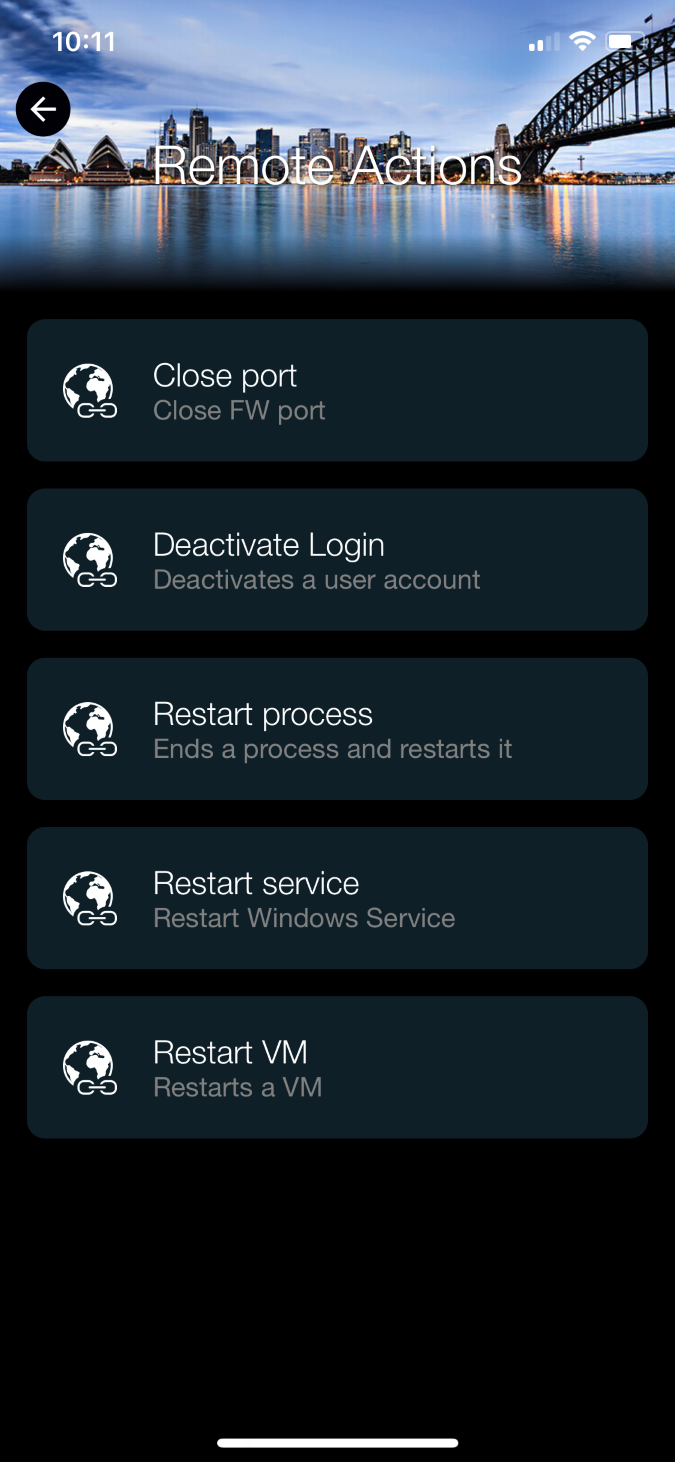Open the Close port action

337,390
